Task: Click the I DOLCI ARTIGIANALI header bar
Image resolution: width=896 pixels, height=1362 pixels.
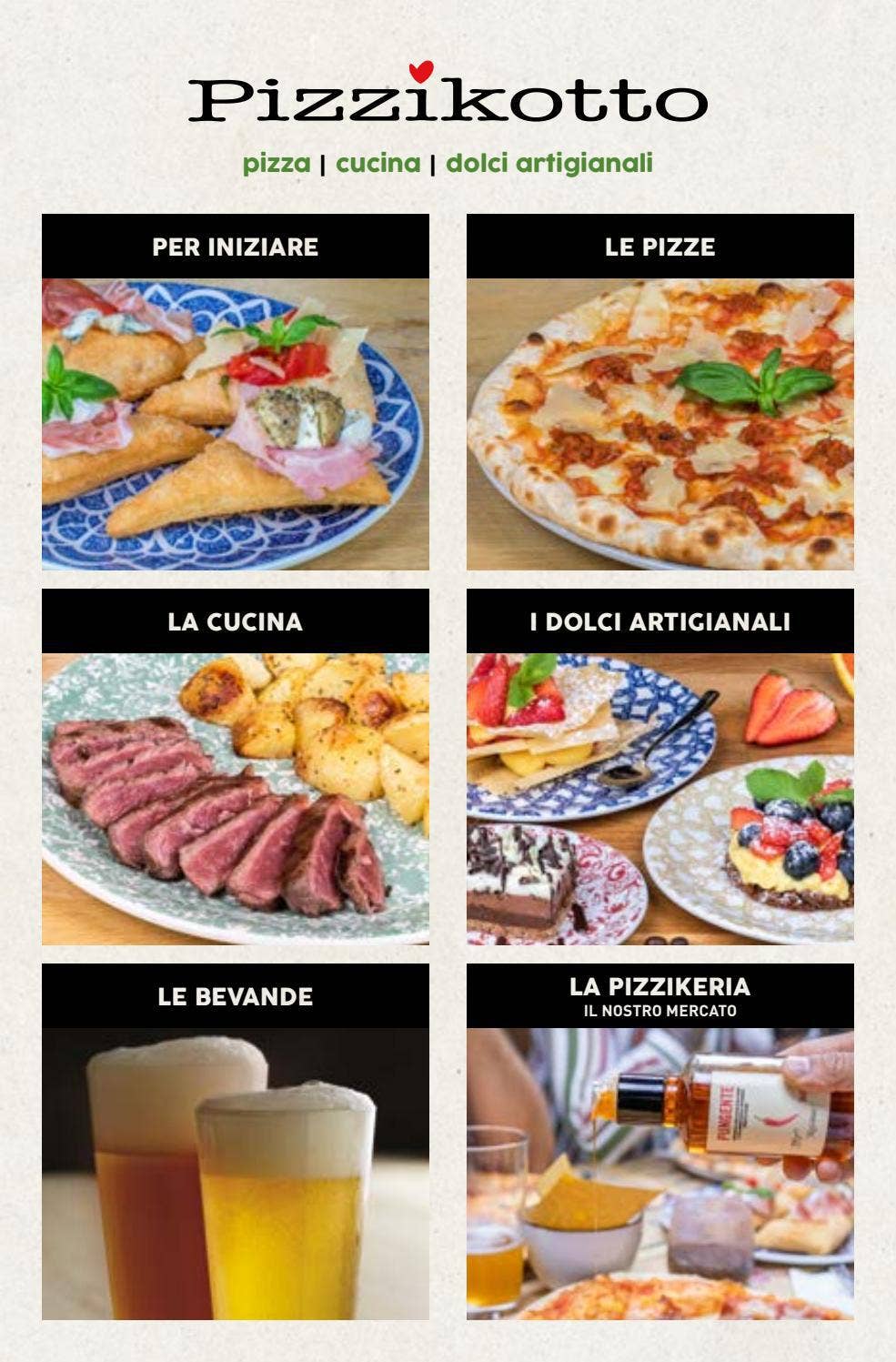Action: click(x=661, y=622)
